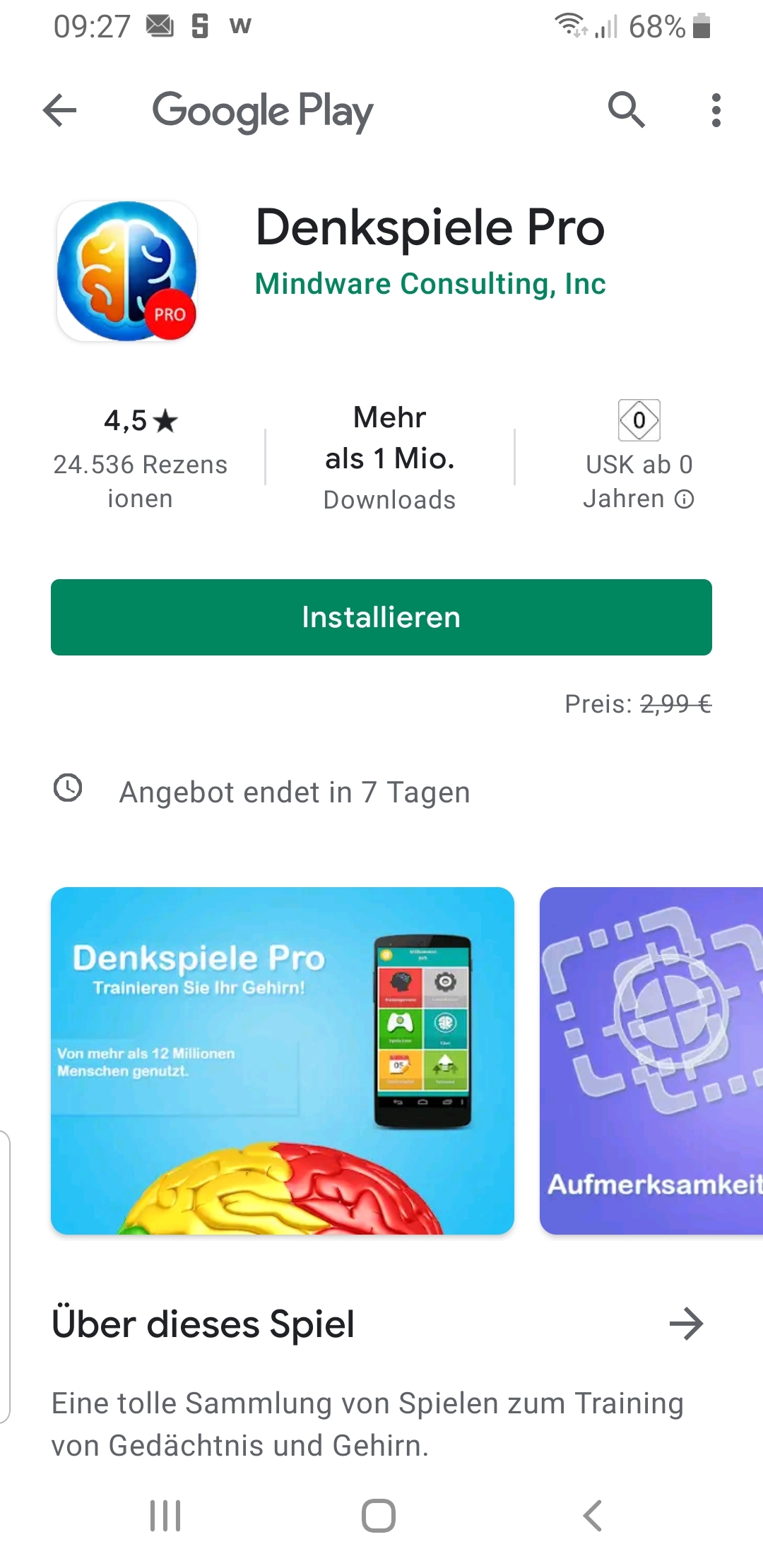The image size is (763, 1568).
Task: View the 4,5 star reviews
Action: [x=141, y=458]
